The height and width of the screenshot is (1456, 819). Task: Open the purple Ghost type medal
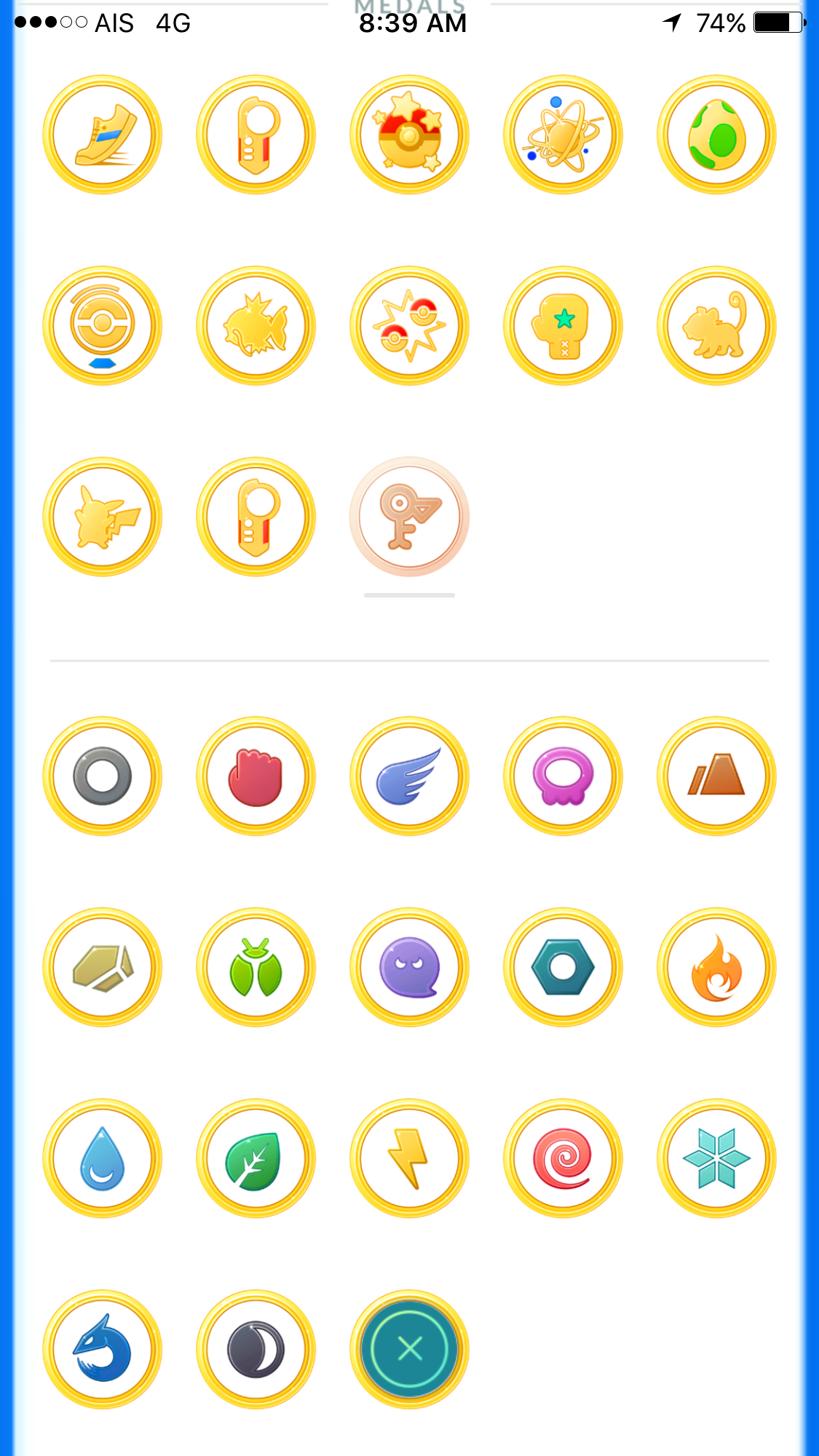point(410,967)
